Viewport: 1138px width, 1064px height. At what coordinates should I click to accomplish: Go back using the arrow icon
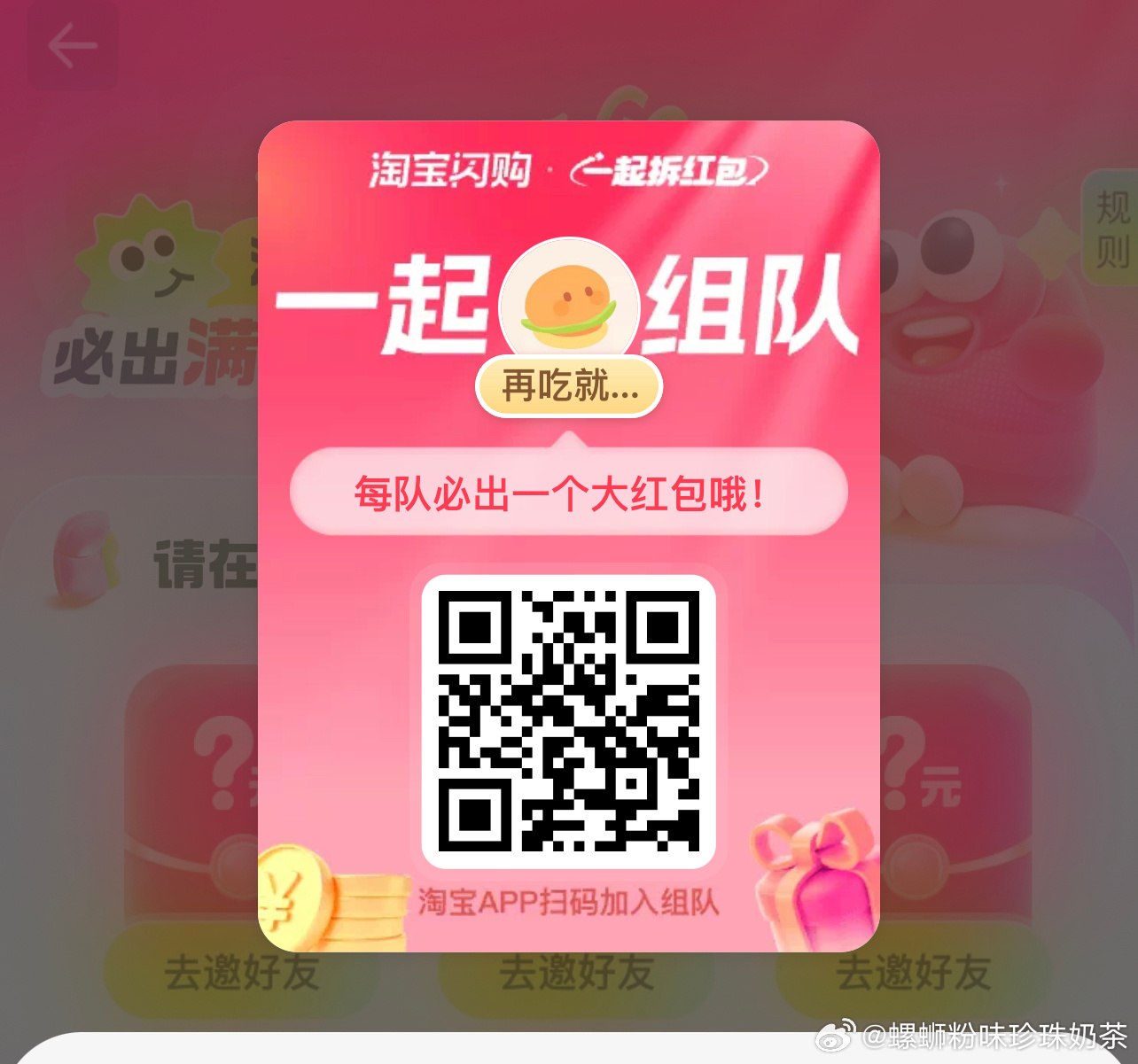click(73, 46)
